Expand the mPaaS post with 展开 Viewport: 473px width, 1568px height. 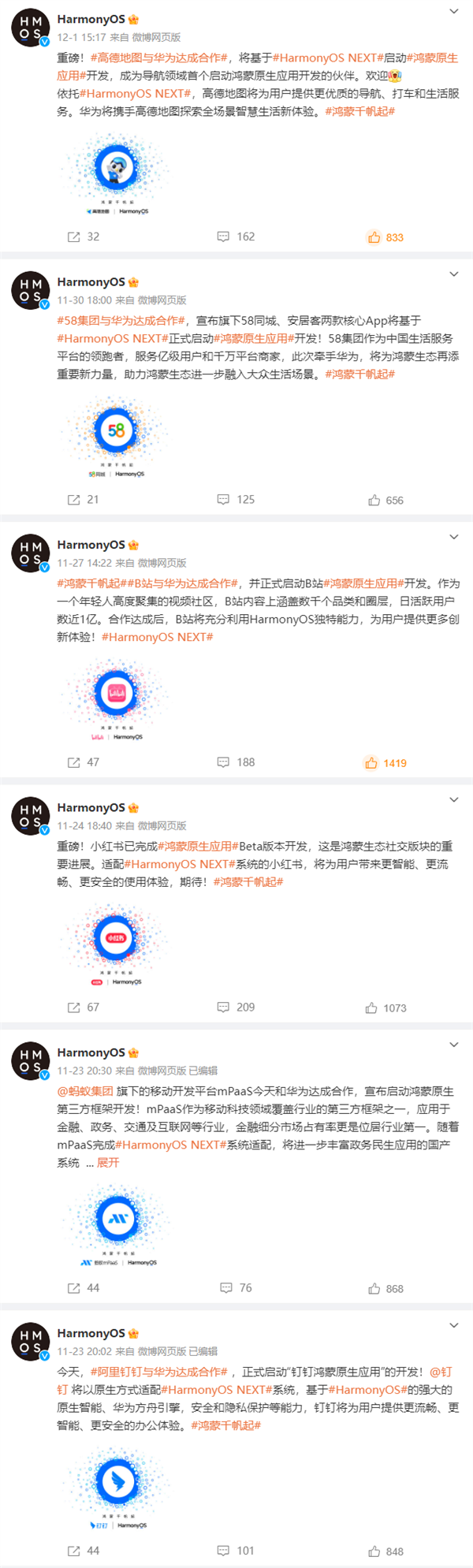coord(107,1162)
